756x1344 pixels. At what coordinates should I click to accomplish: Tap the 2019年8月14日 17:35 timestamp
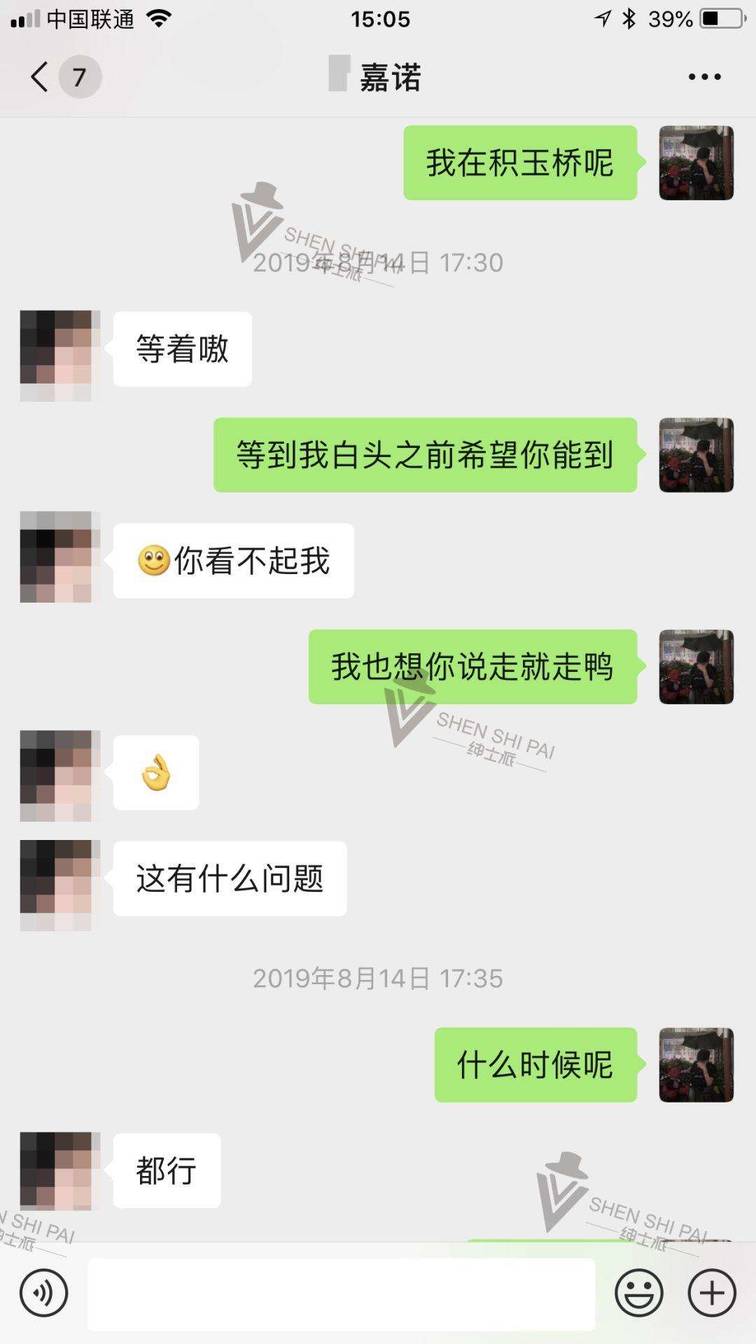378,978
